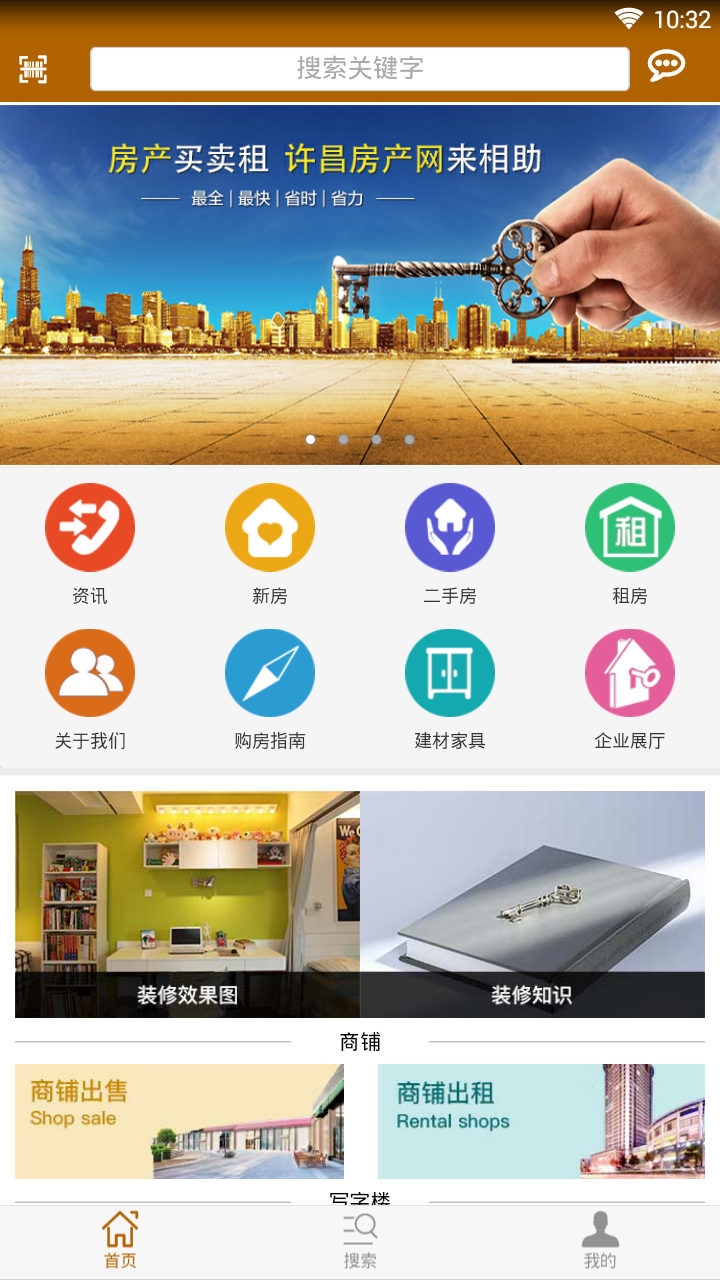Tap the search keyword field

click(360, 69)
